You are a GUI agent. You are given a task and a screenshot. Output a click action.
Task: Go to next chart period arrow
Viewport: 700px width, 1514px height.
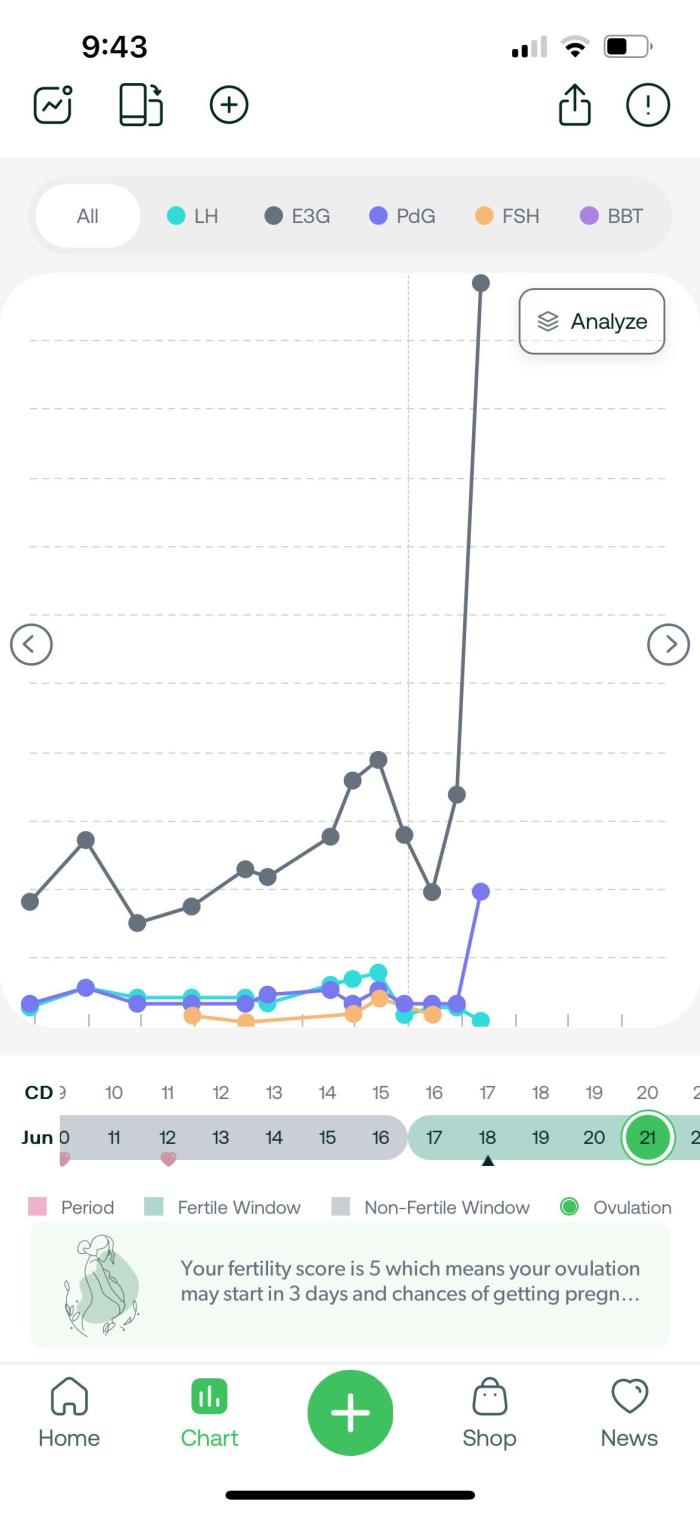[x=669, y=644]
